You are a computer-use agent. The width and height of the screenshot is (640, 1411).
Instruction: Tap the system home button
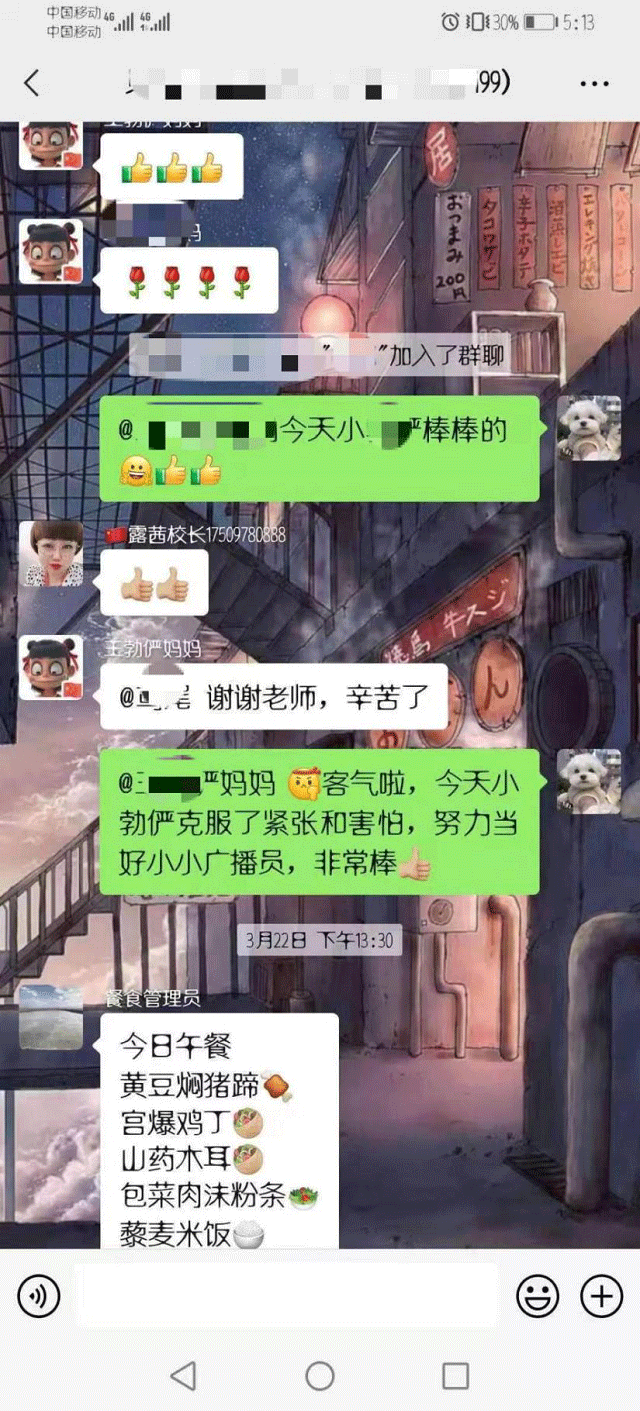(320, 1376)
